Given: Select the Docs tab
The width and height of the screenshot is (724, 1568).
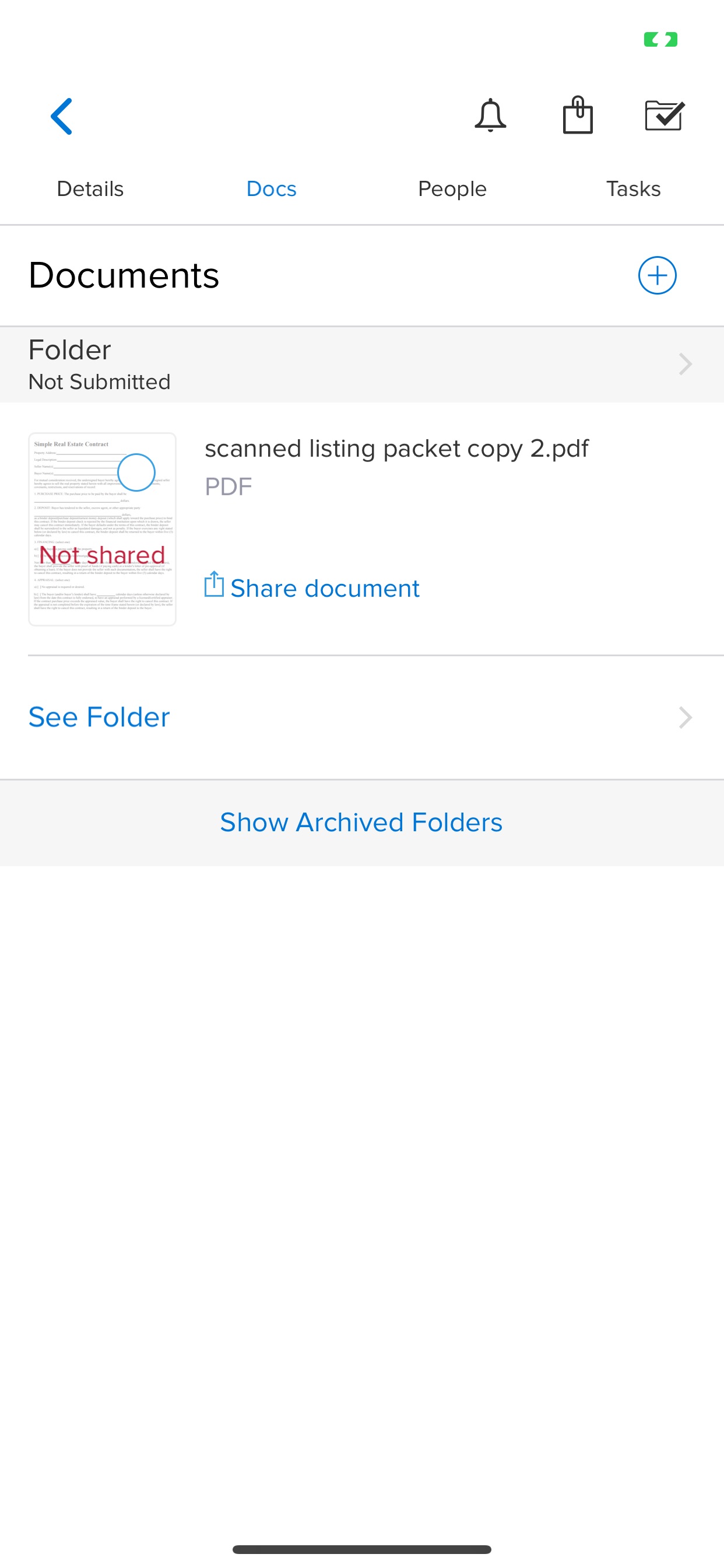Looking at the screenshot, I should pos(271,188).
